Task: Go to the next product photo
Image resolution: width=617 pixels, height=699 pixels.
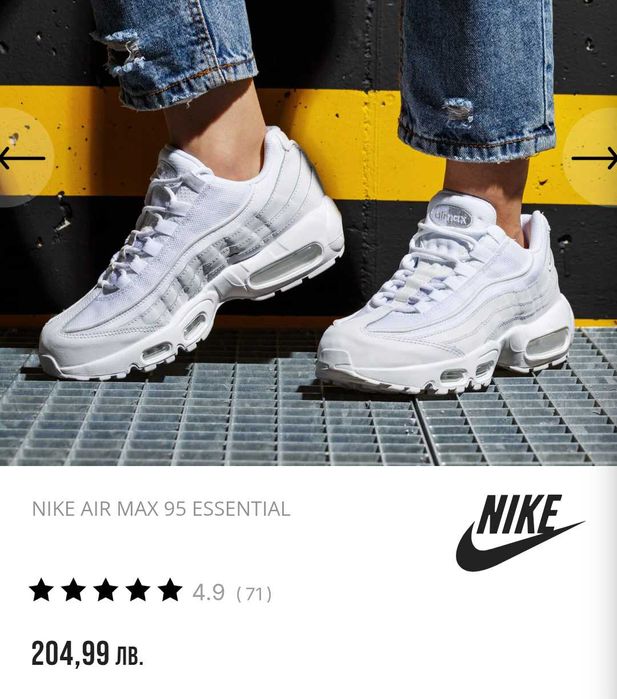Action: 595,157
